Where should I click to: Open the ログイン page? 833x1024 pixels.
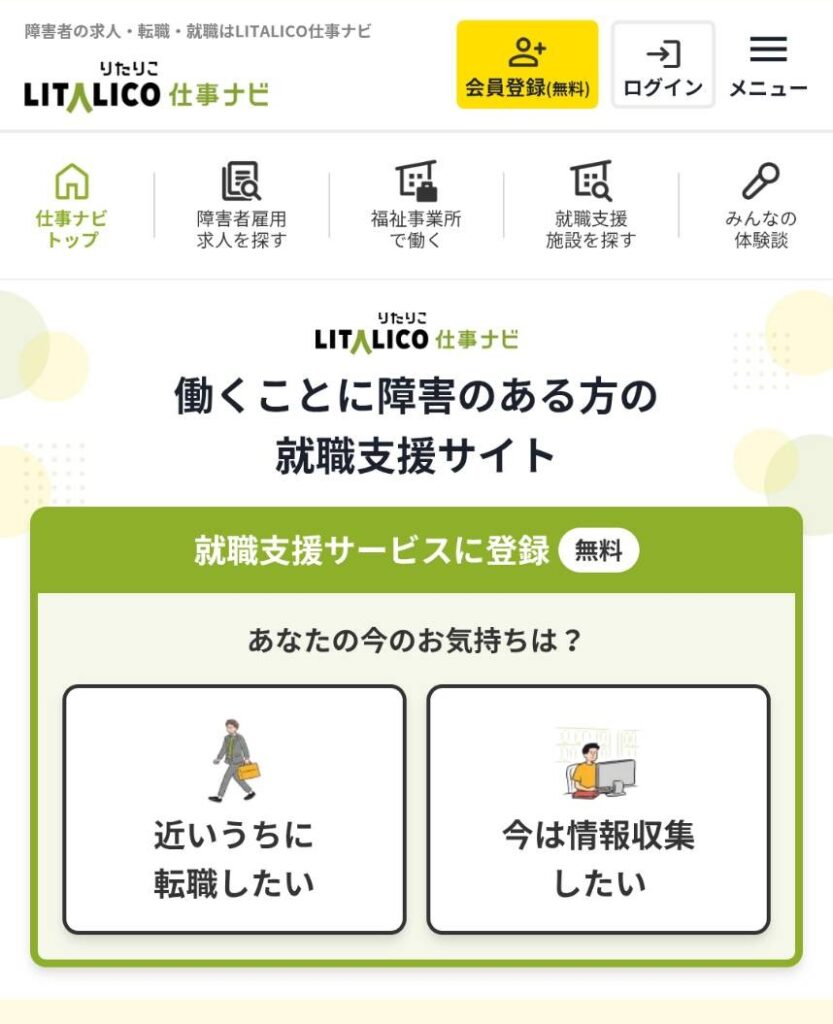click(663, 65)
